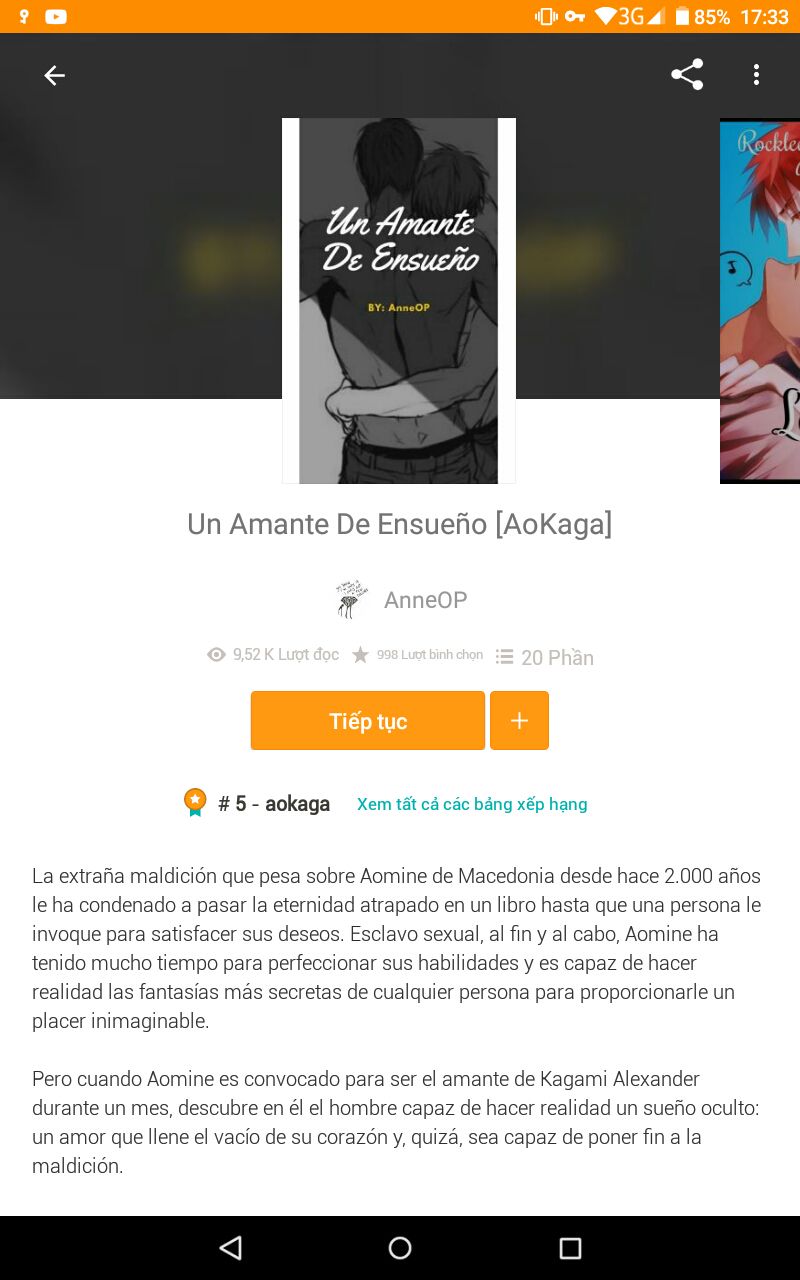
Task: Open Xem tất cả các bảng xếp hạng
Action: tap(472, 804)
